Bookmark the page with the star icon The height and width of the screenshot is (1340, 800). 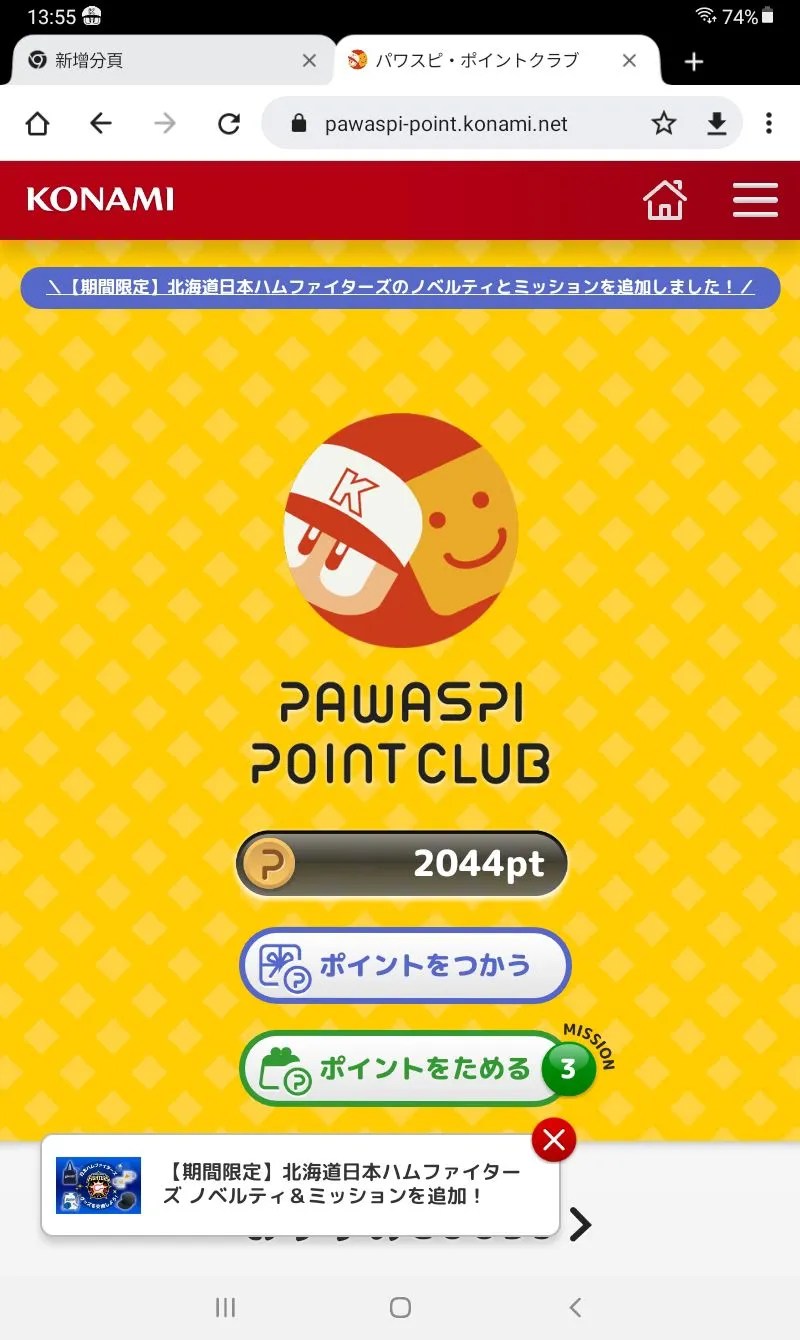point(663,123)
